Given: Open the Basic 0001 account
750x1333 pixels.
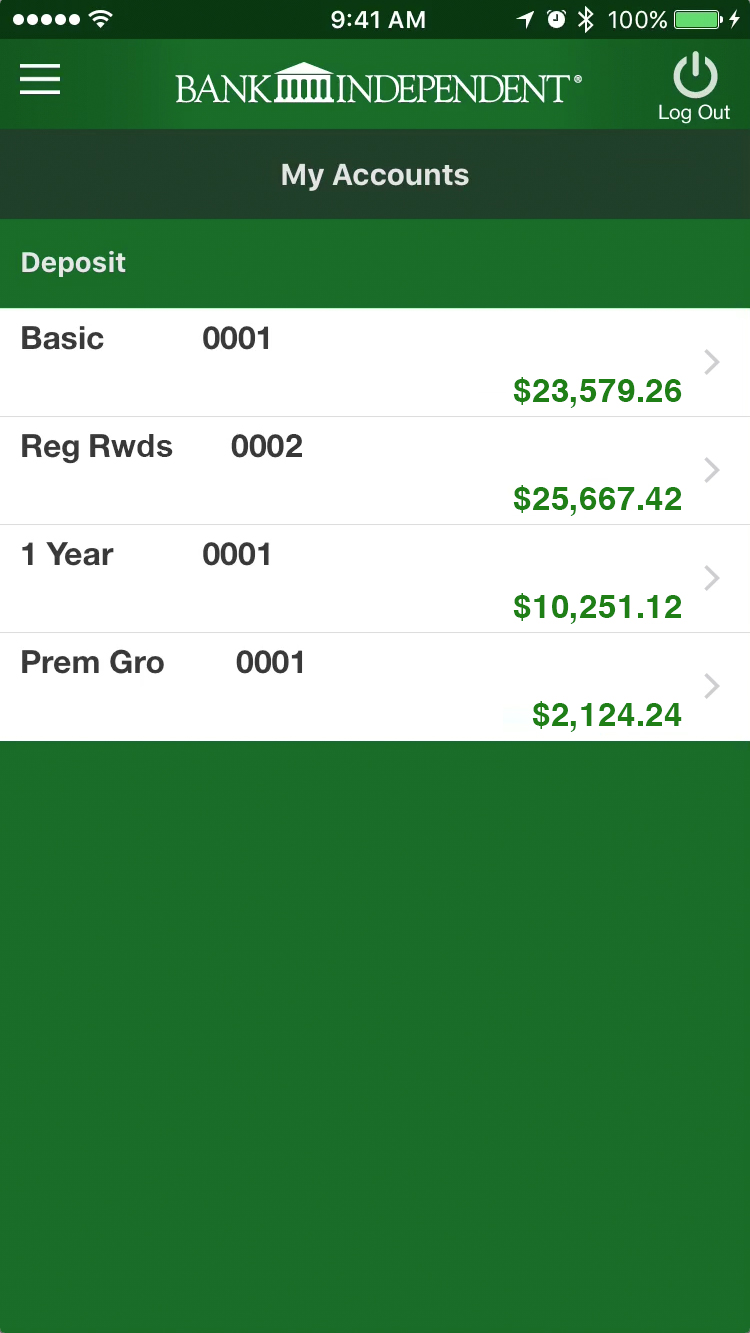Looking at the screenshot, I should (x=375, y=363).
